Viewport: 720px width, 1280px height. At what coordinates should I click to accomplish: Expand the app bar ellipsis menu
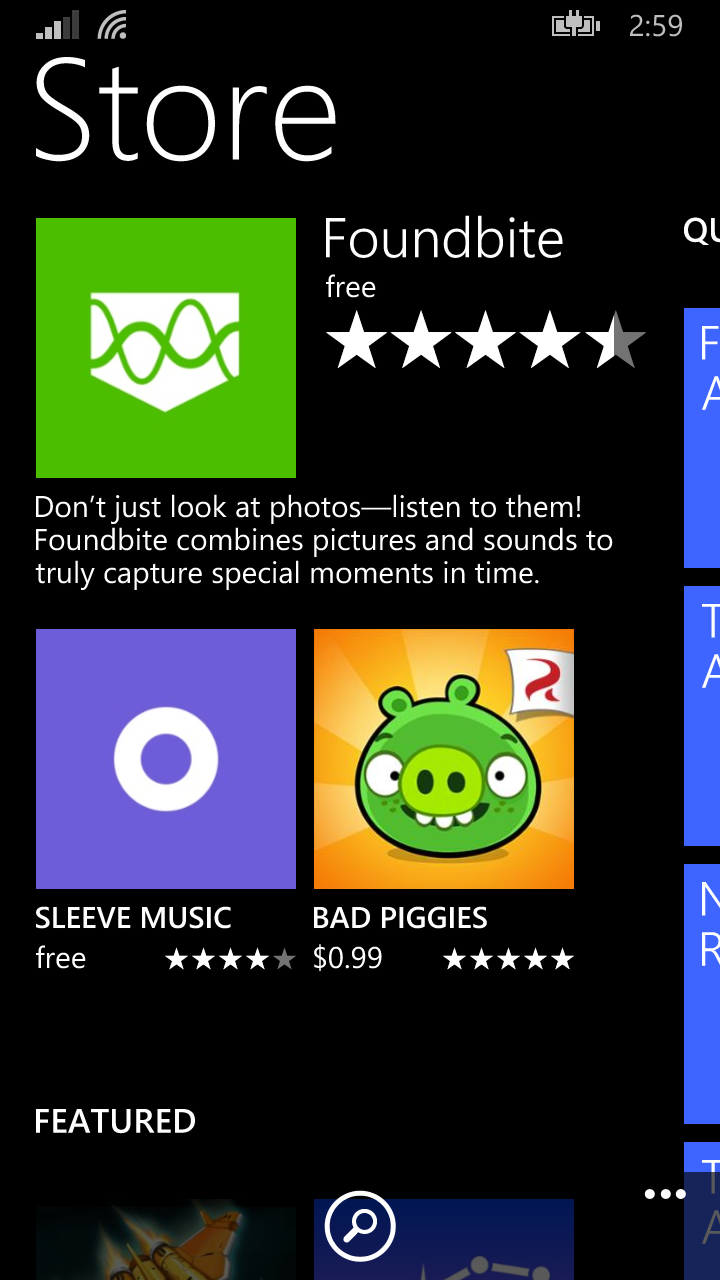click(x=665, y=1194)
